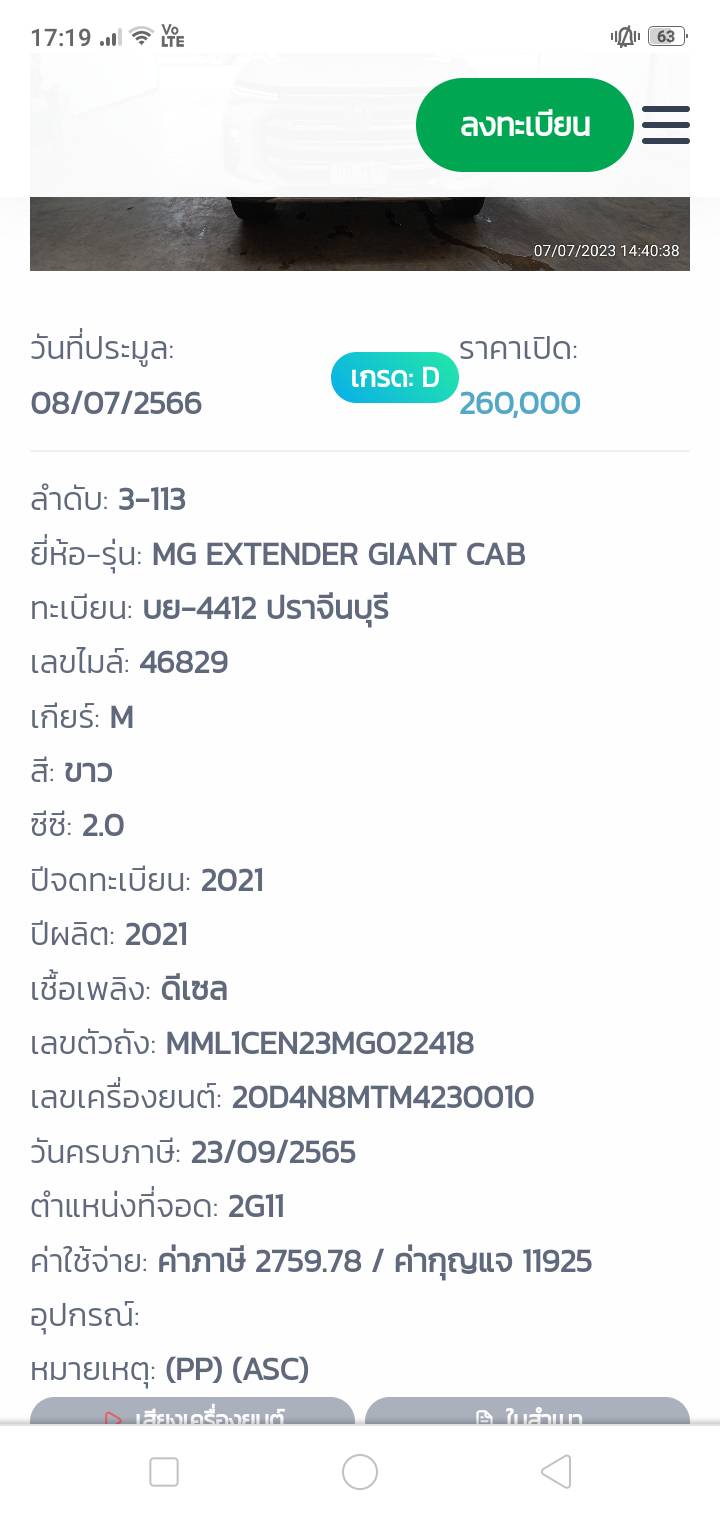The width and height of the screenshot is (720, 1520).
Task: Tap the green ลงทะเบียน register button
Action: [524, 125]
